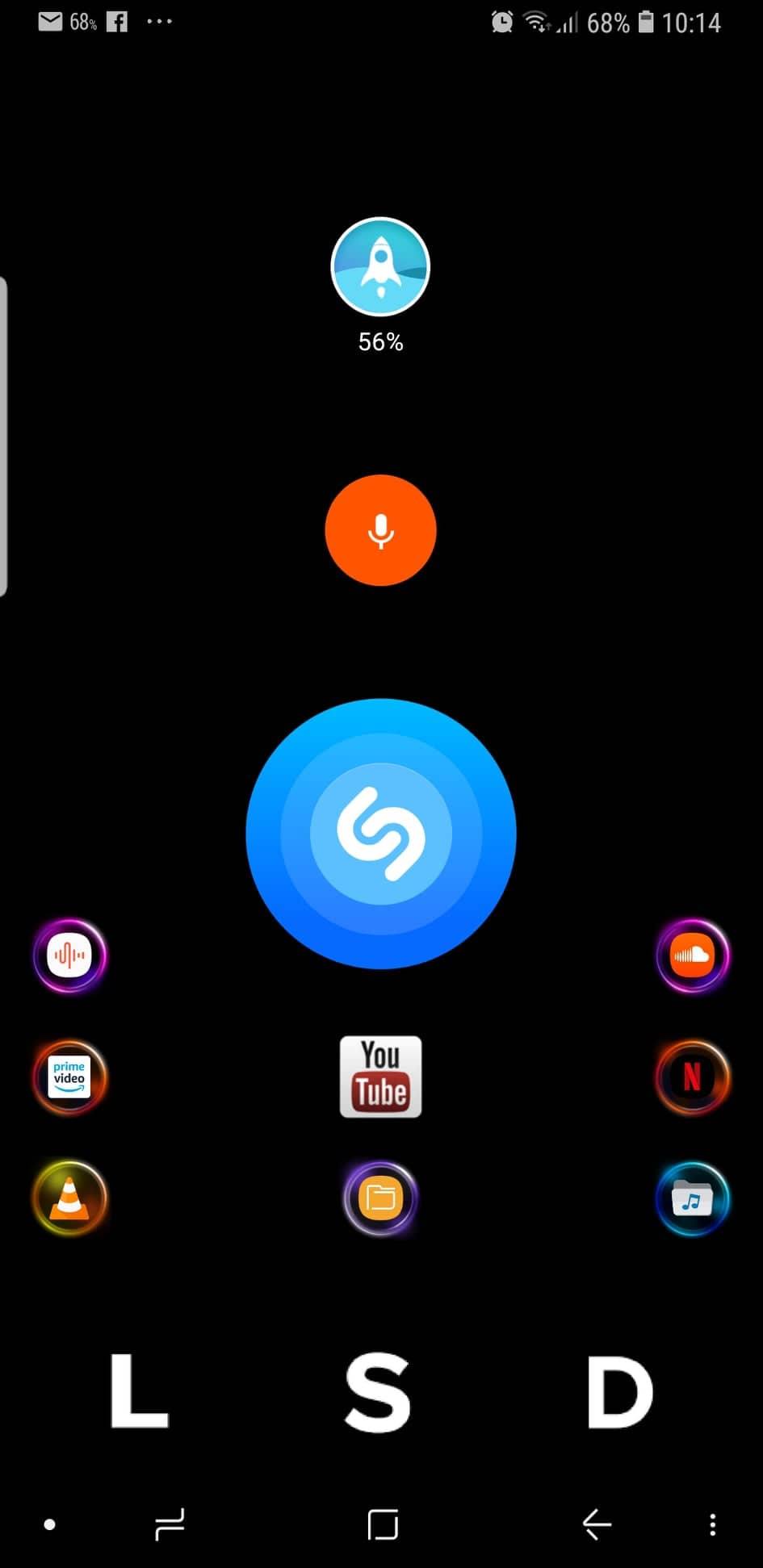Viewport: 763px width, 1568px height.
Task: Tap the D shortcut letter
Action: [619, 1391]
